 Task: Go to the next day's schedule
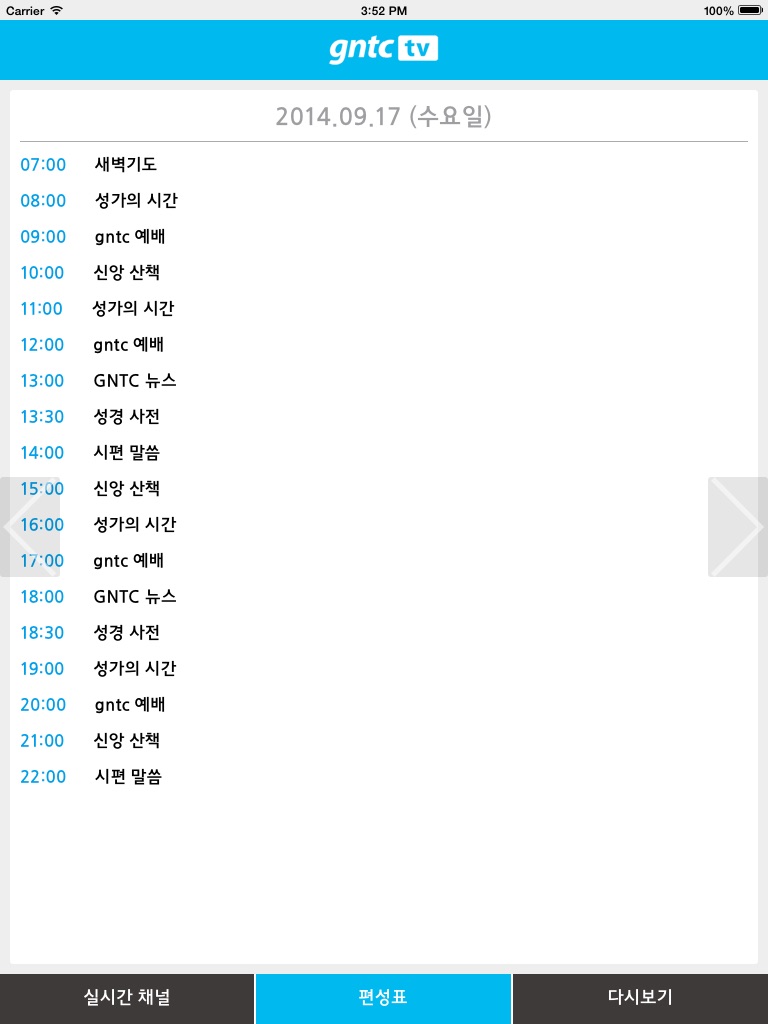(x=738, y=526)
